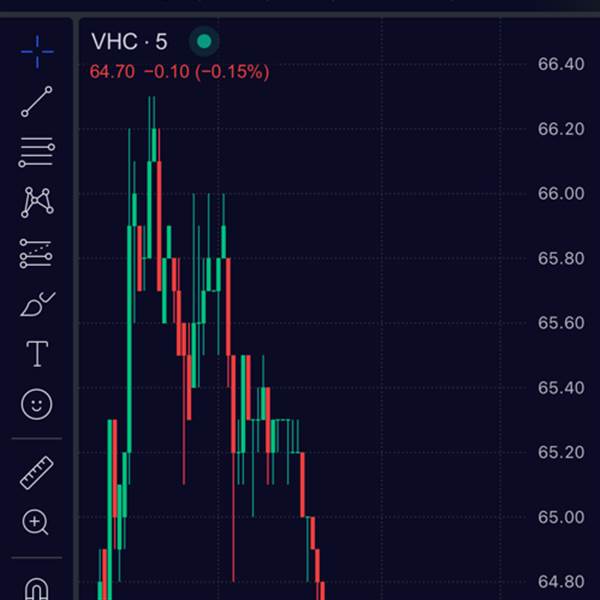Open the VHC symbol legend

tap(129, 41)
